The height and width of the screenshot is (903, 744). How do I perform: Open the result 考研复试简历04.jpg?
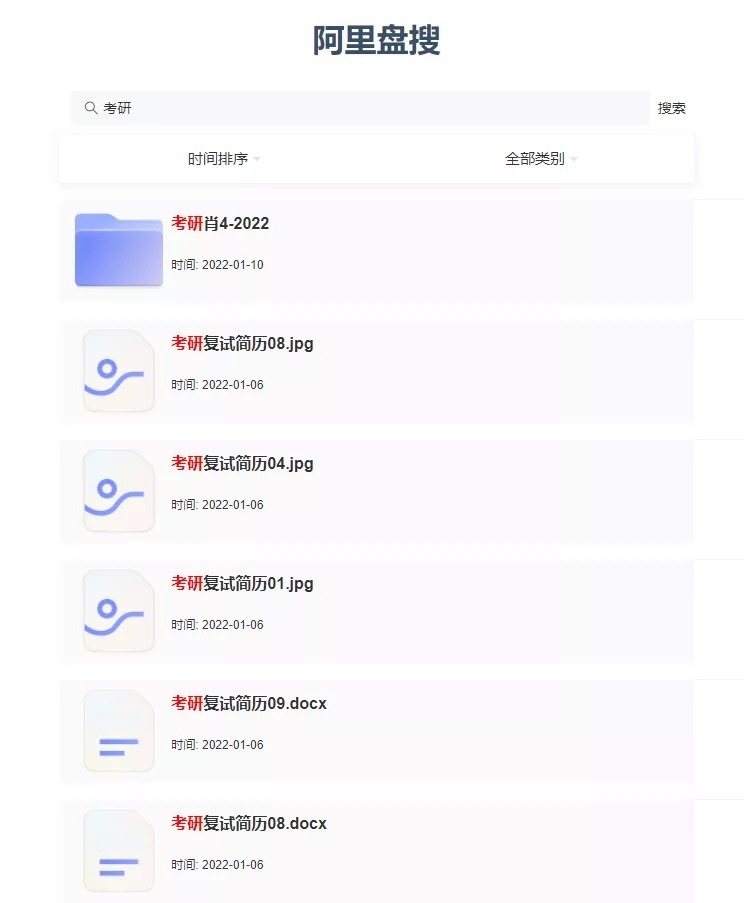click(x=242, y=464)
